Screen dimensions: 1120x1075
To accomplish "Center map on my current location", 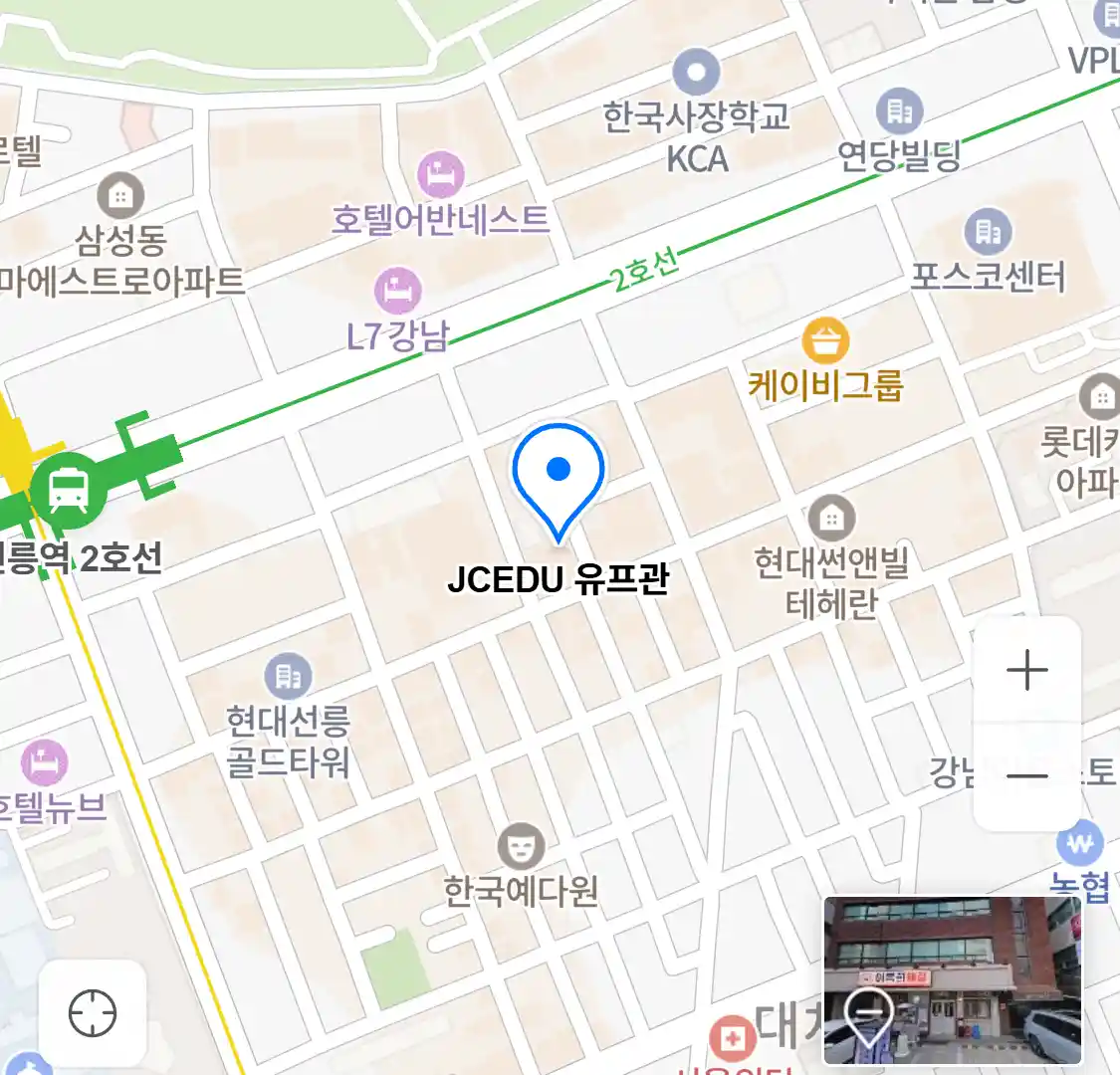I will coord(93,1013).
